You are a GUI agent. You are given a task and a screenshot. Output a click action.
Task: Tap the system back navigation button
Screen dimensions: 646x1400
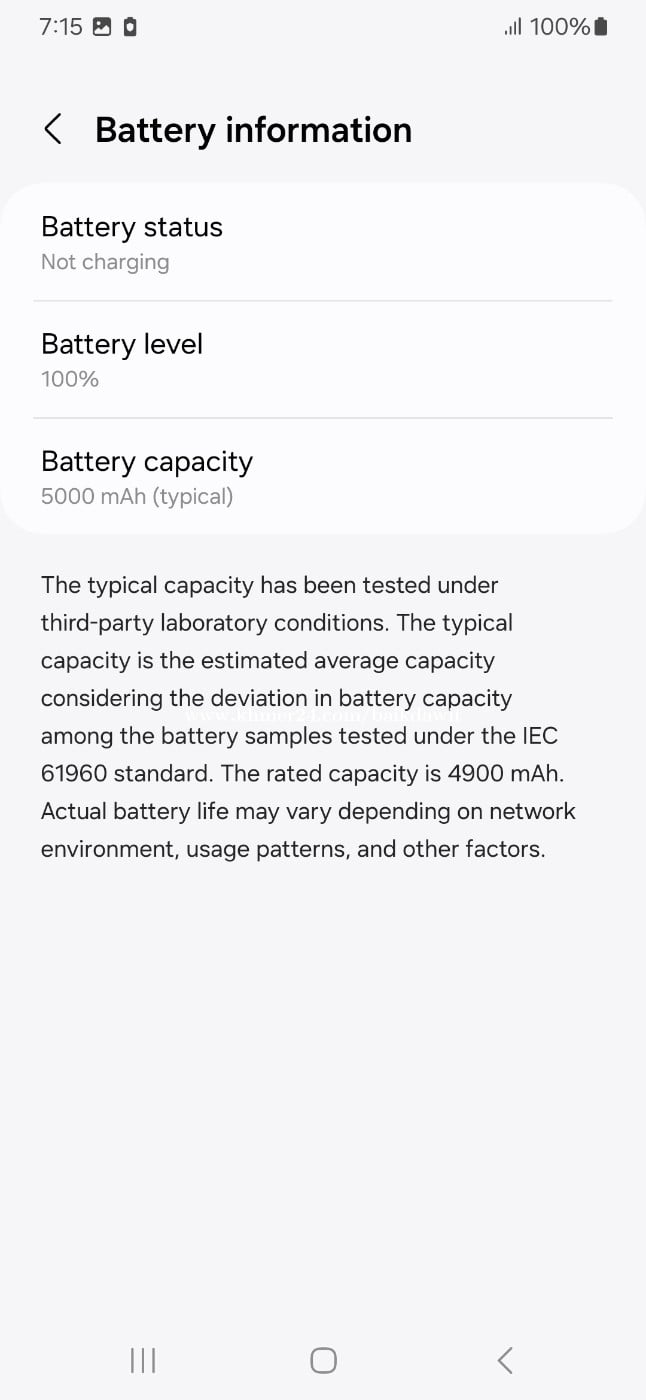pos(505,1360)
